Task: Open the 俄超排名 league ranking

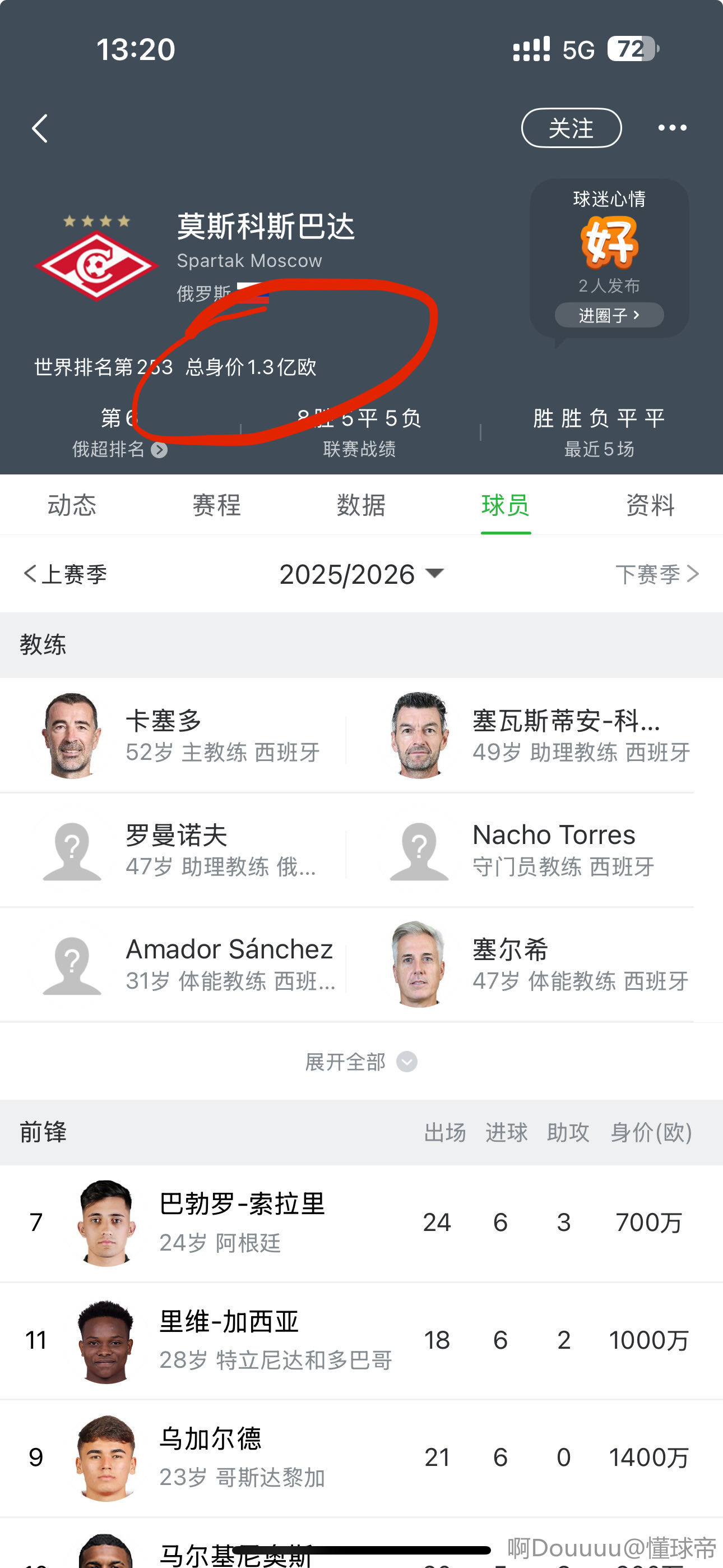Action: (119, 449)
